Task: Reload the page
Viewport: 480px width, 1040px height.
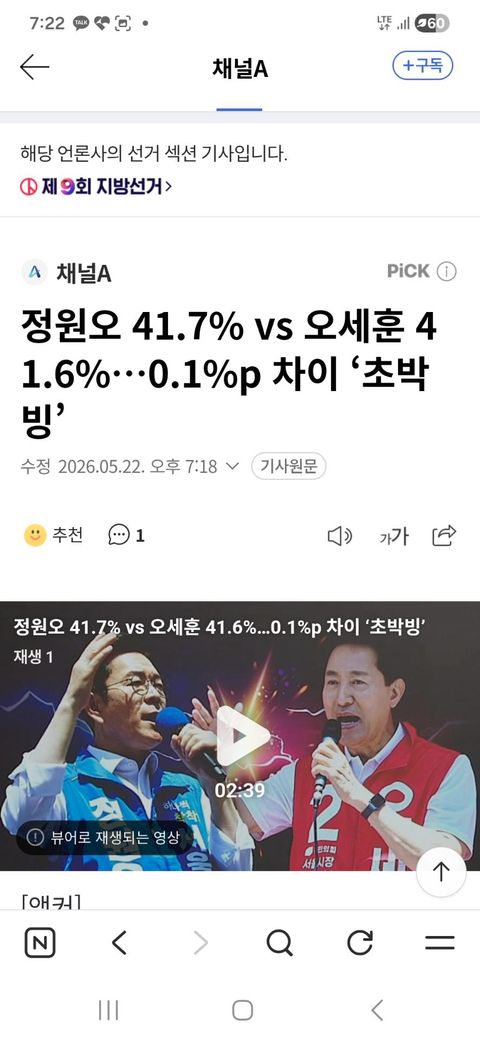Action: [360, 942]
